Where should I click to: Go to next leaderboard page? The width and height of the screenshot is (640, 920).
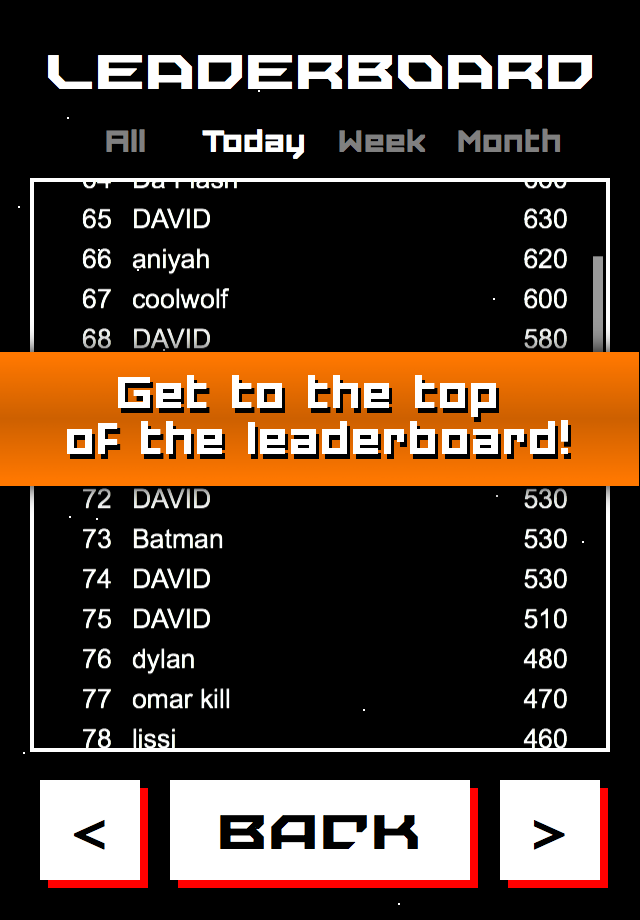coord(549,830)
